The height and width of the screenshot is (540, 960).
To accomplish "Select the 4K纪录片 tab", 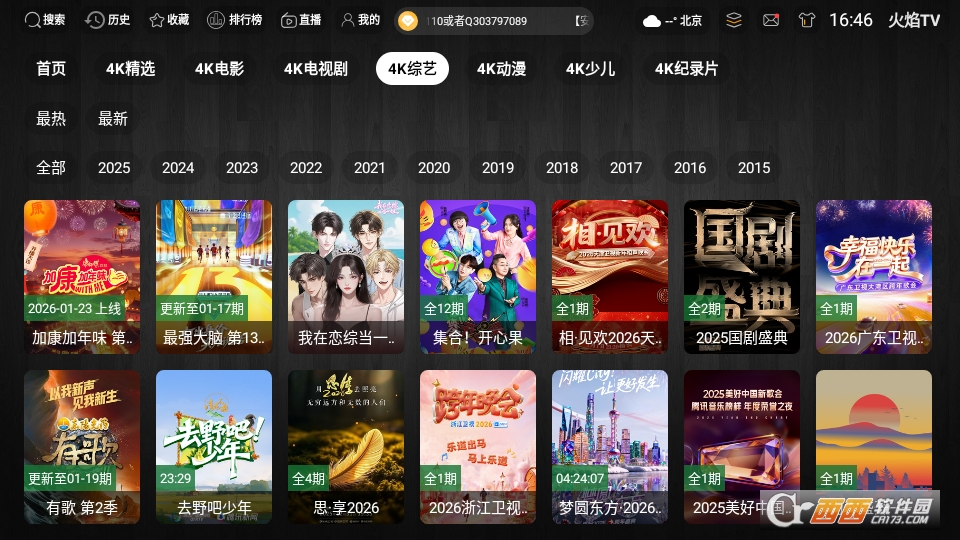I will [686, 69].
